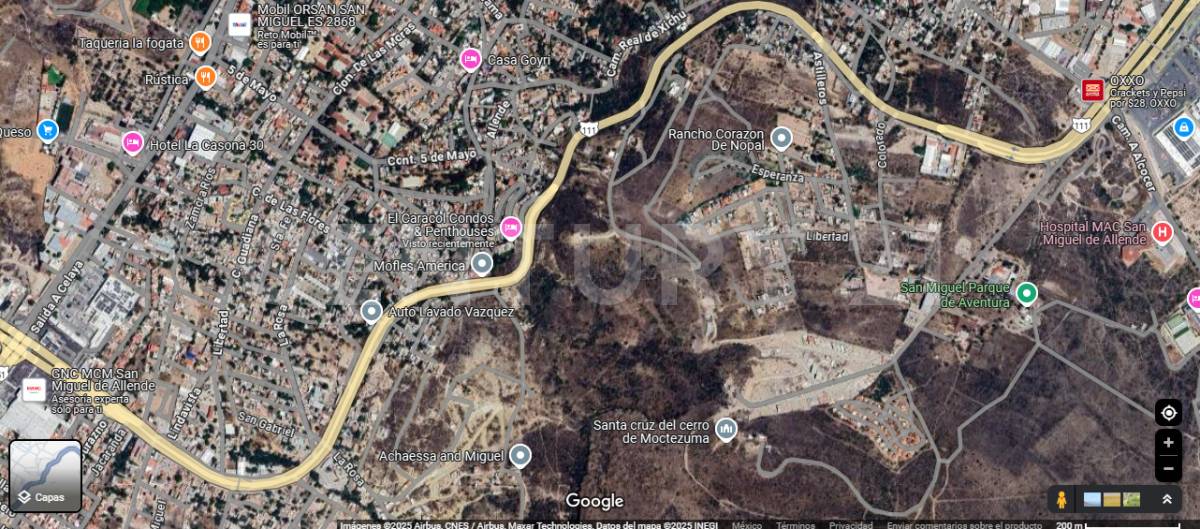1200x529 pixels.
Task: Zoom in on the map
Action: [x=1168, y=443]
